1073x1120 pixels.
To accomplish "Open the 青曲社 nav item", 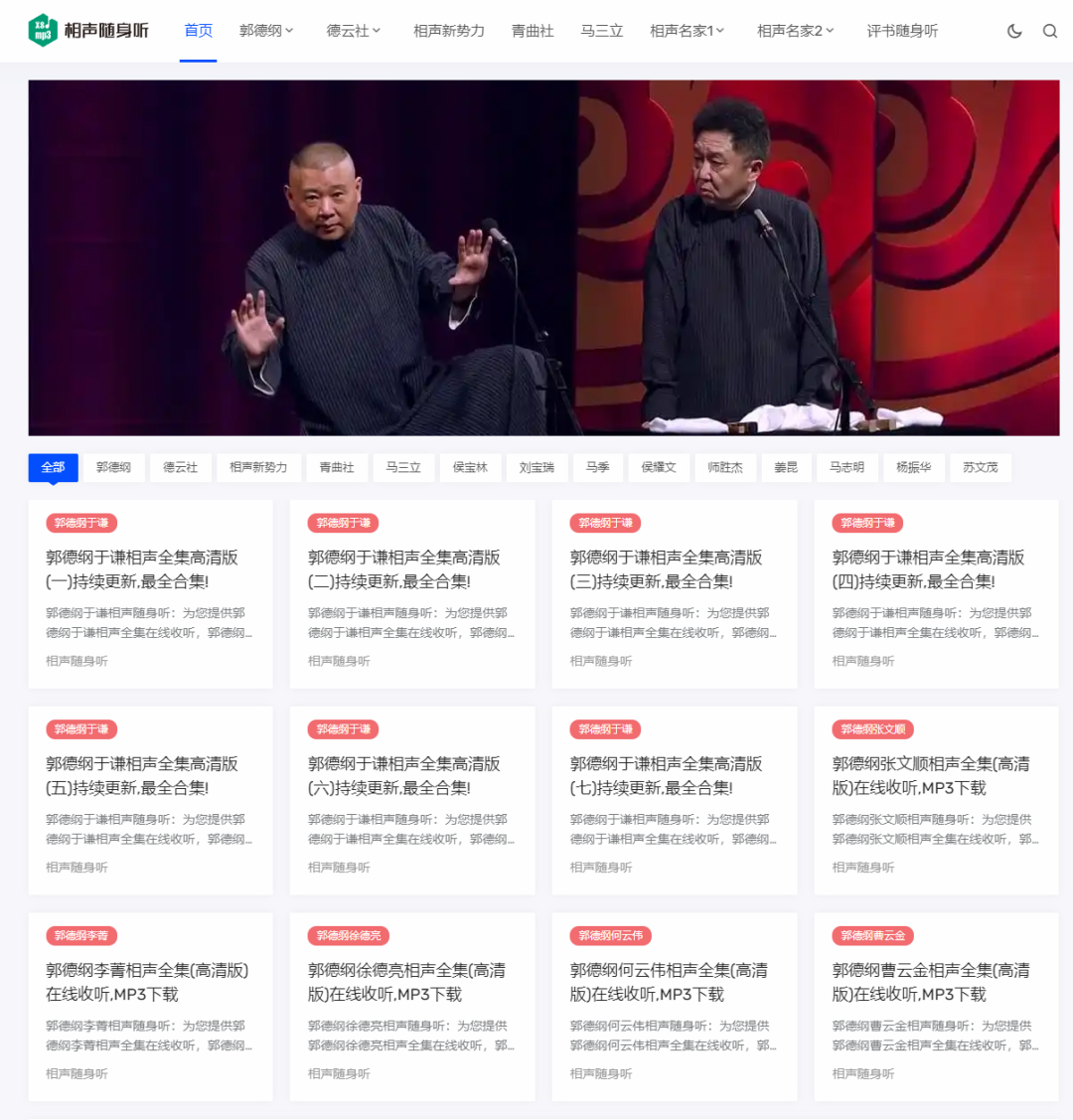I will 533,31.
